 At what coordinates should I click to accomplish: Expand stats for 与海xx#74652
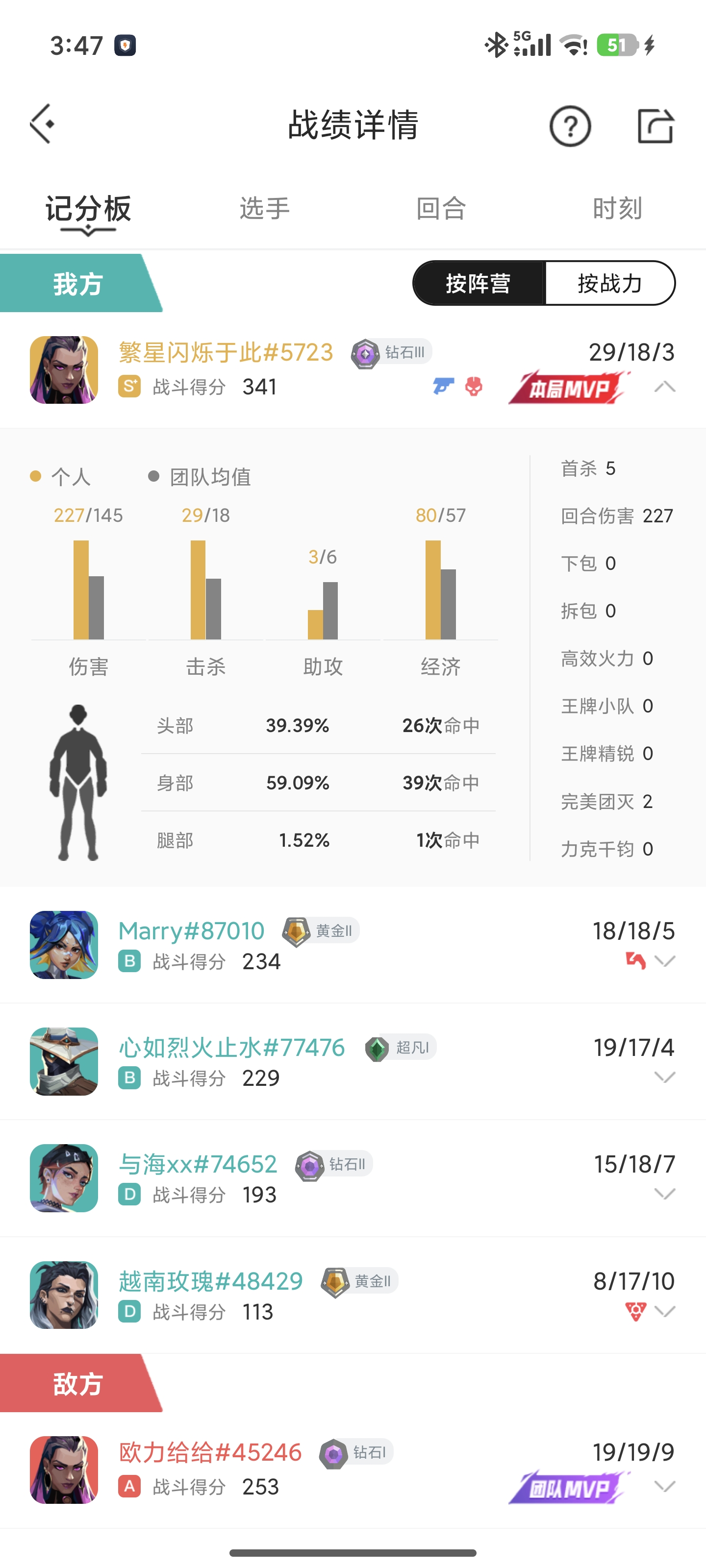[x=665, y=1194]
